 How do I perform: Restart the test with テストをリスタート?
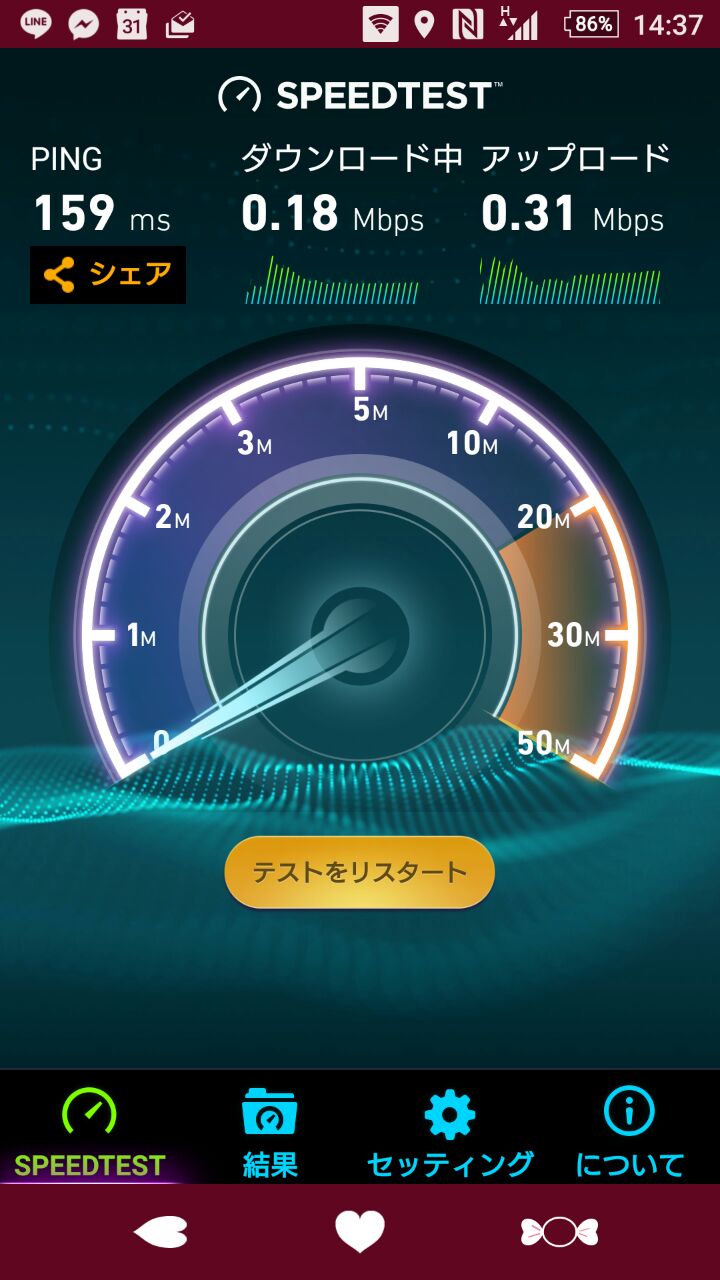360,872
